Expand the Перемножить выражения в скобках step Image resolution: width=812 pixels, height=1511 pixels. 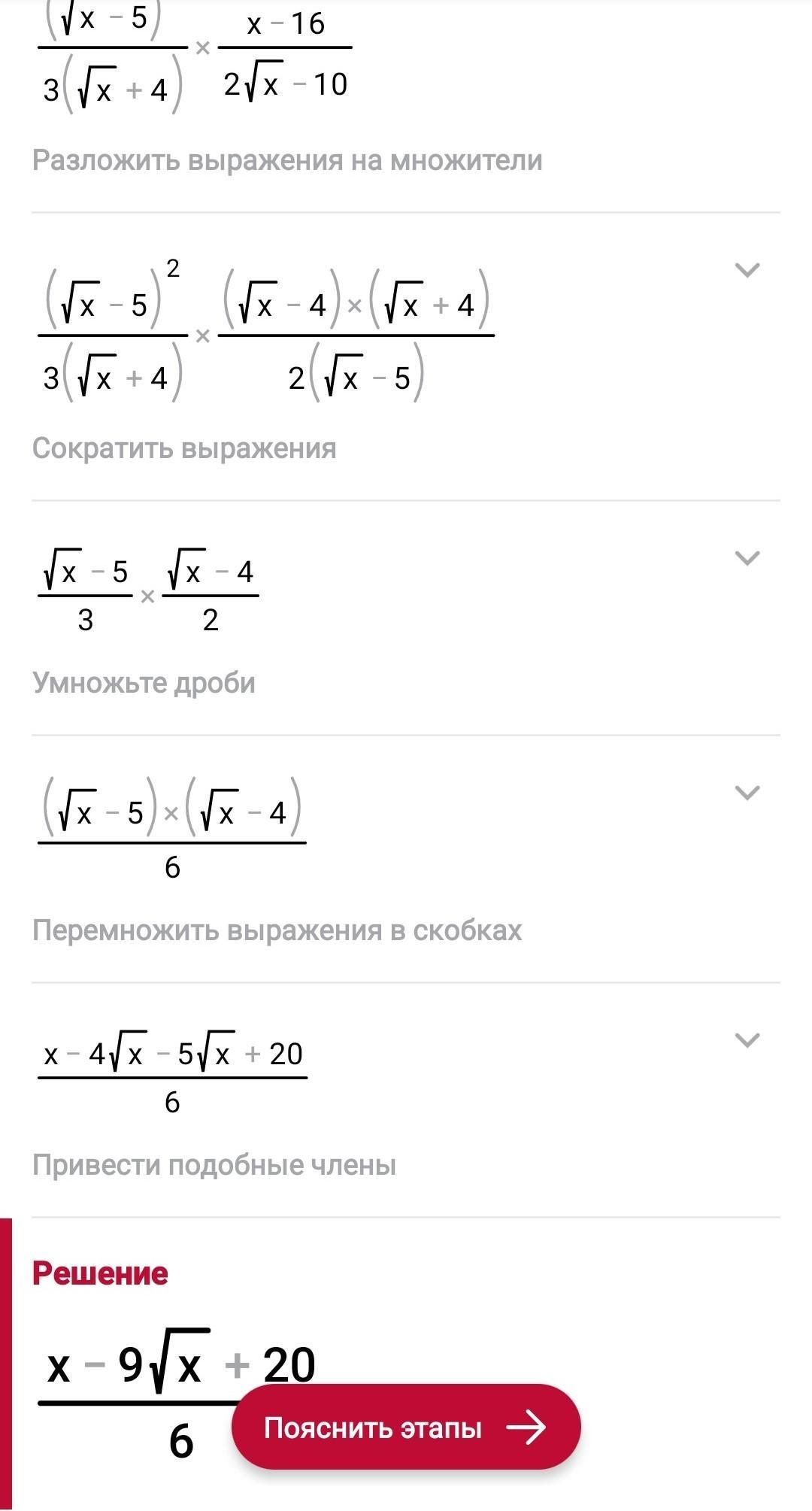(747, 793)
